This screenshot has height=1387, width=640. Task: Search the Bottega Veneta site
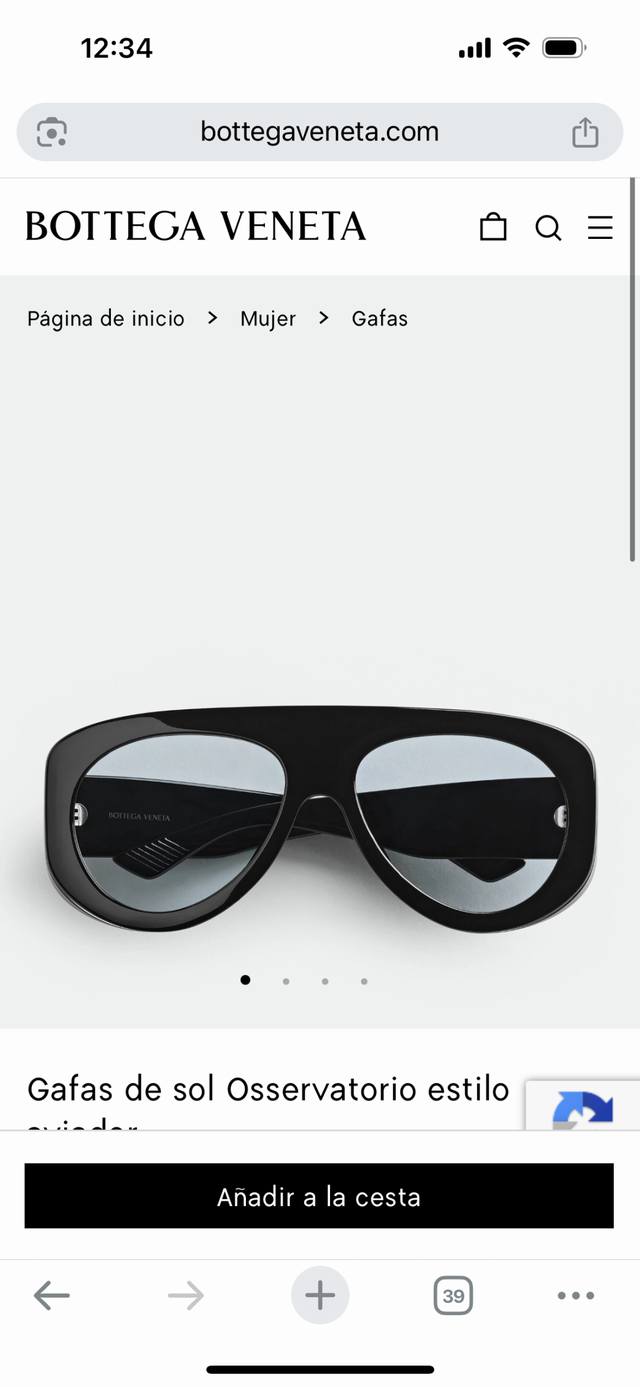tap(548, 228)
